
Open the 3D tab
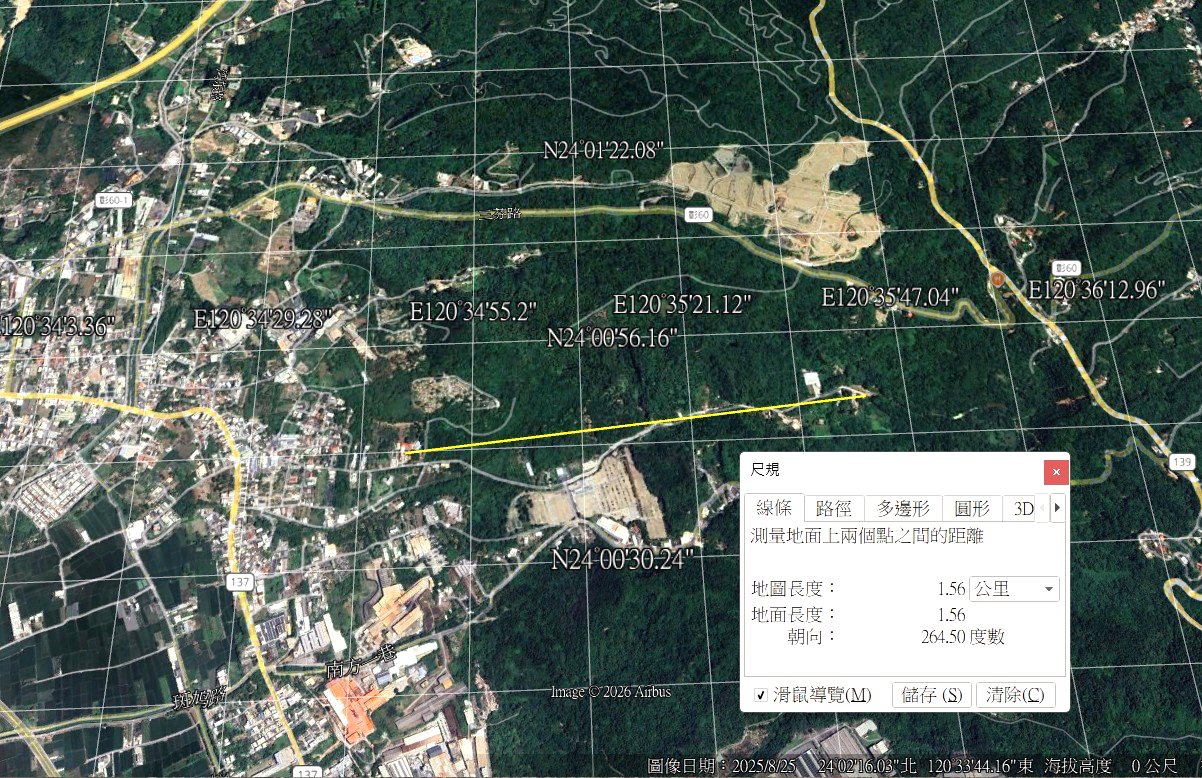click(x=1022, y=508)
